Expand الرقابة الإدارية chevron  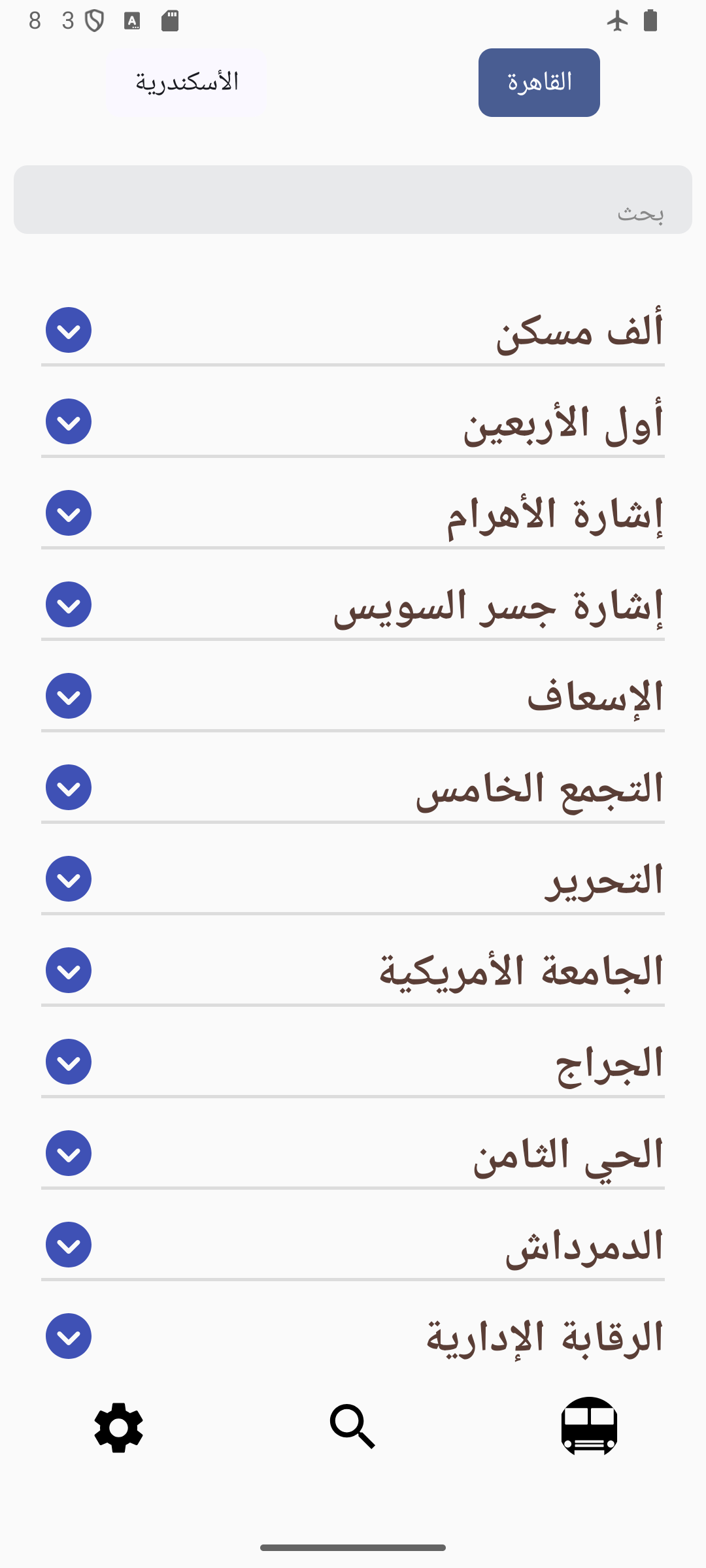[69, 1336]
